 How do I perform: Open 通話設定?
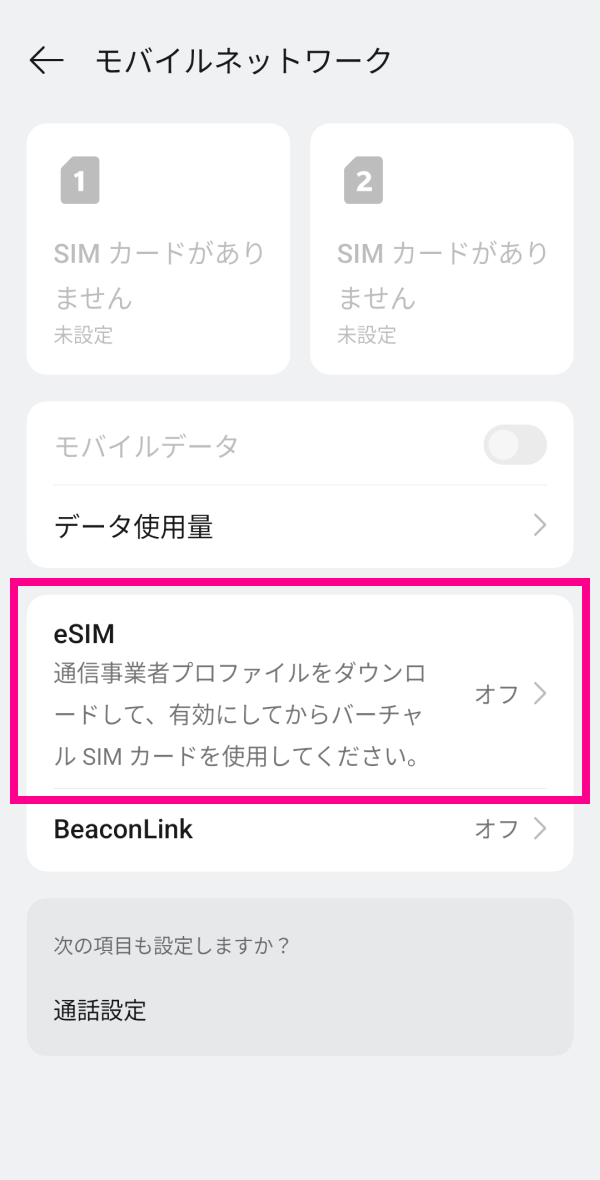(x=100, y=1010)
